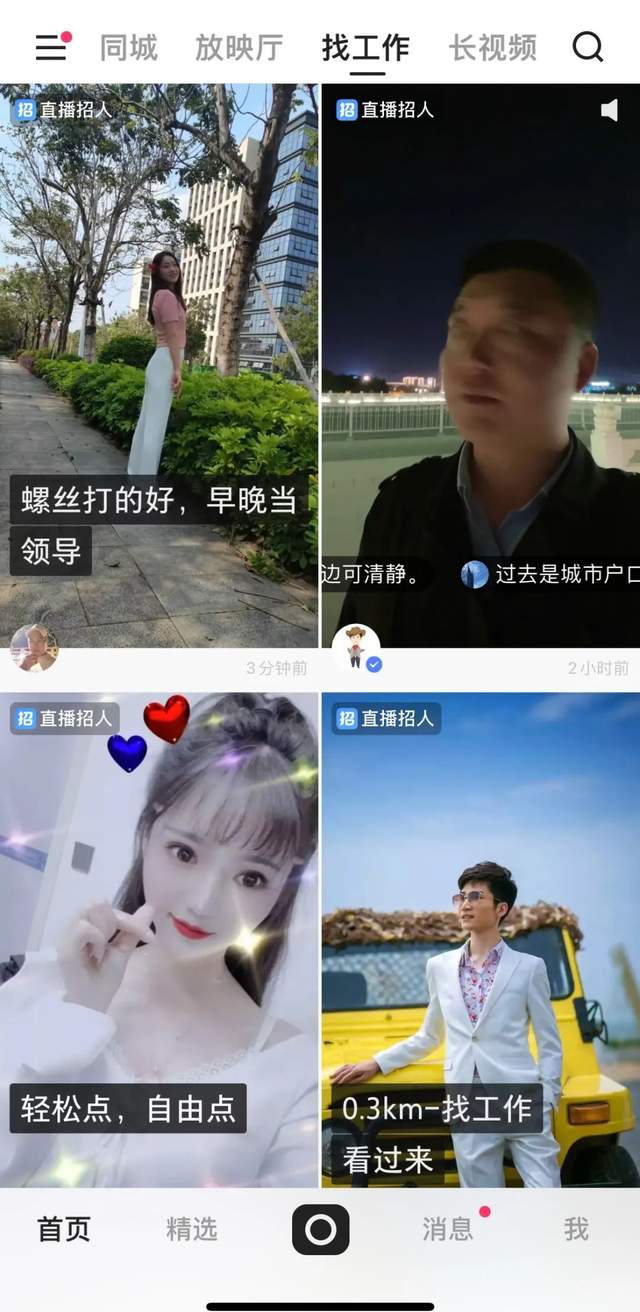The height and width of the screenshot is (1312, 640).
Task: Switch to the 放映厅 tab
Action: coord(239,47)
